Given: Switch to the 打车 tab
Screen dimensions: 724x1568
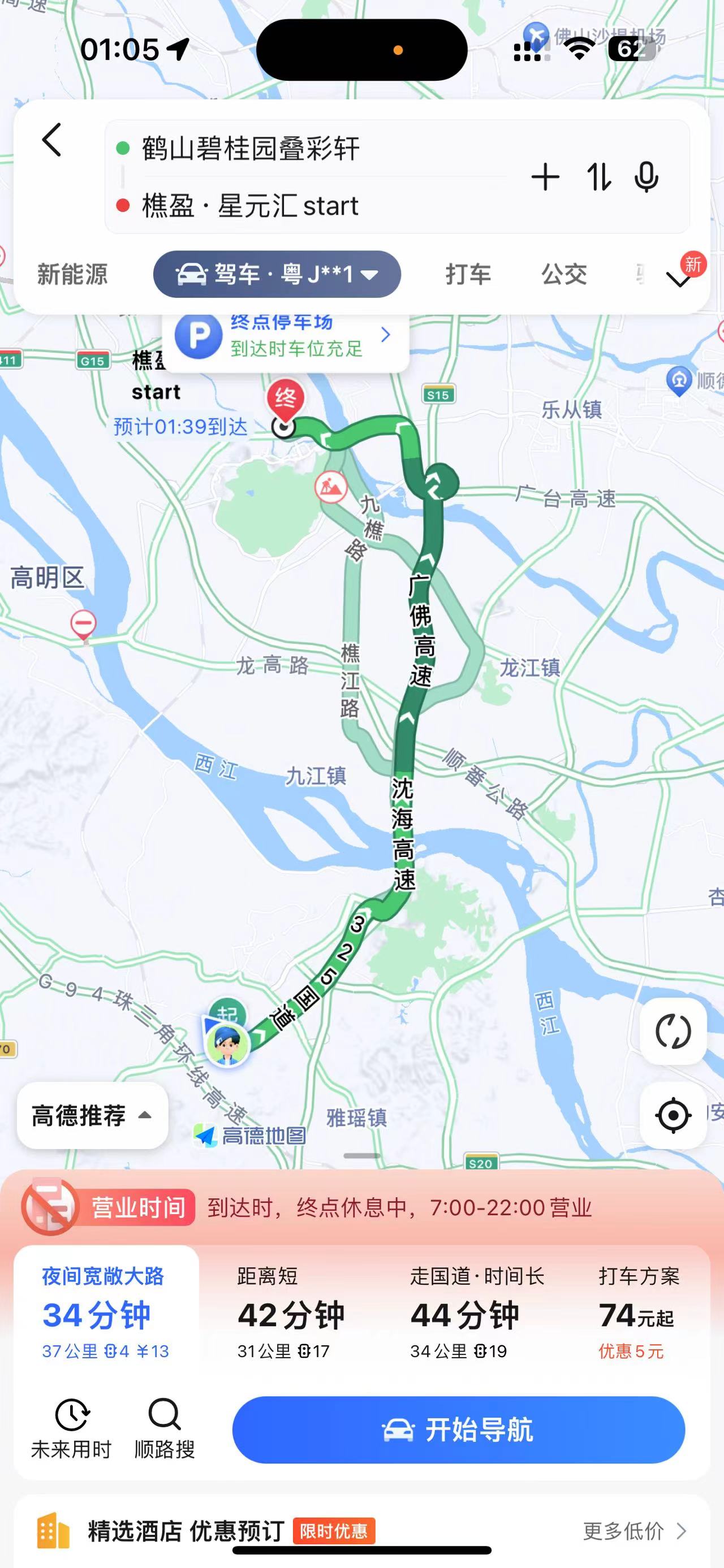Looking at the screenshot, I should (468, 274).
